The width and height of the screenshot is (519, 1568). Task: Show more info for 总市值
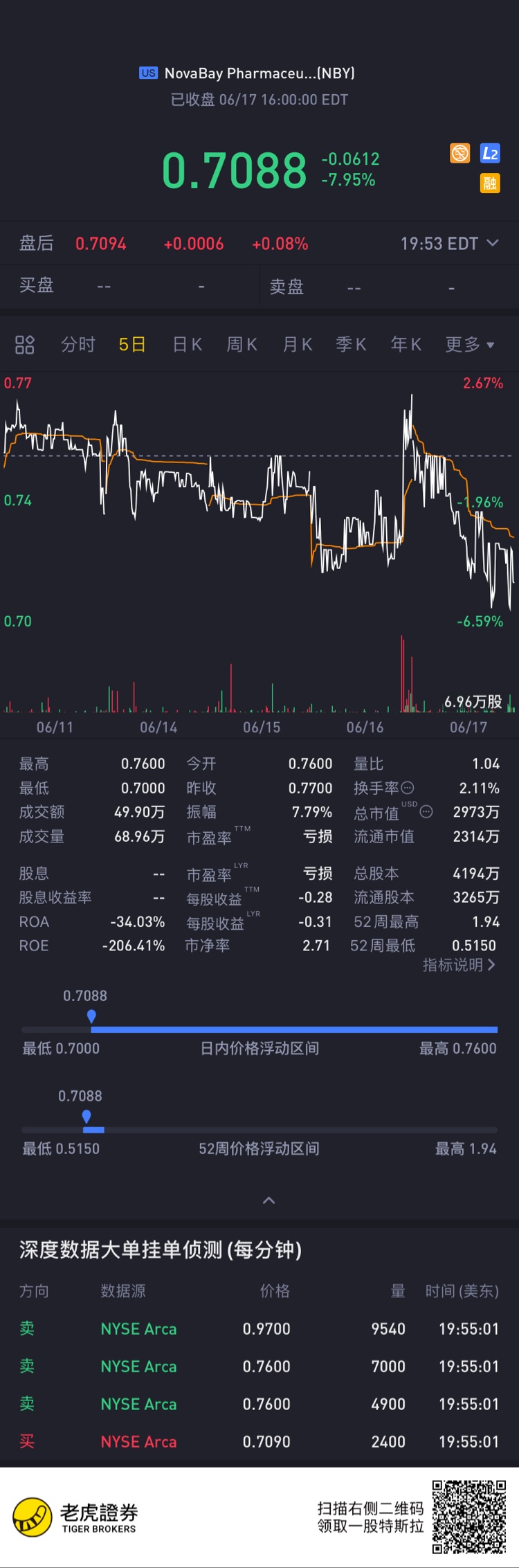[x=426, y=812]
